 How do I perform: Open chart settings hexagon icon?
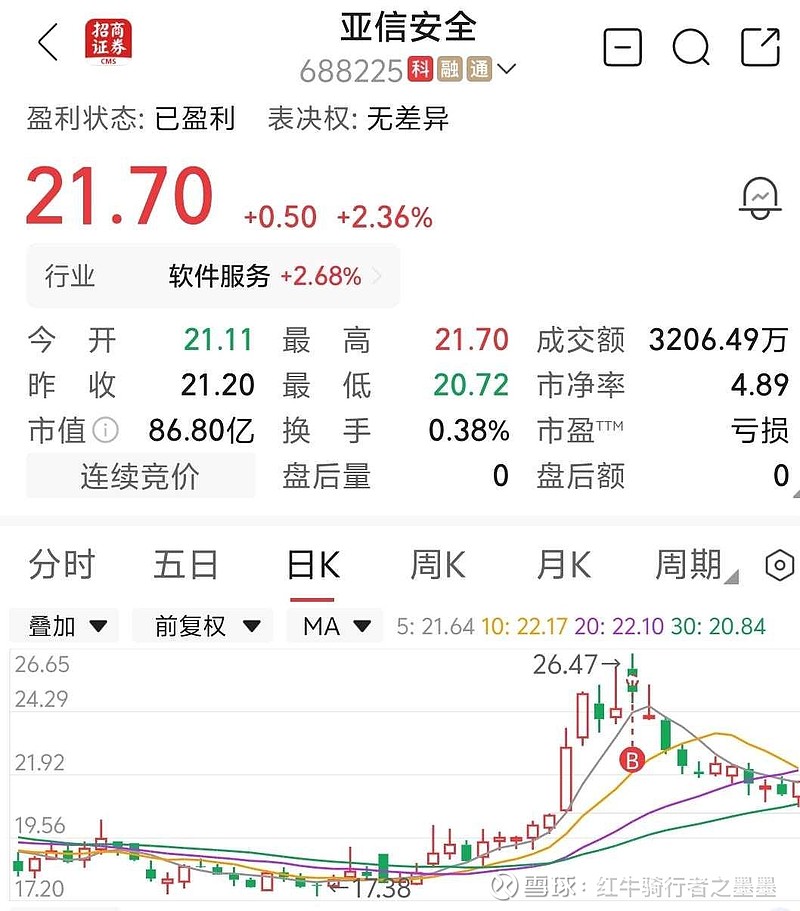[779, 566]
